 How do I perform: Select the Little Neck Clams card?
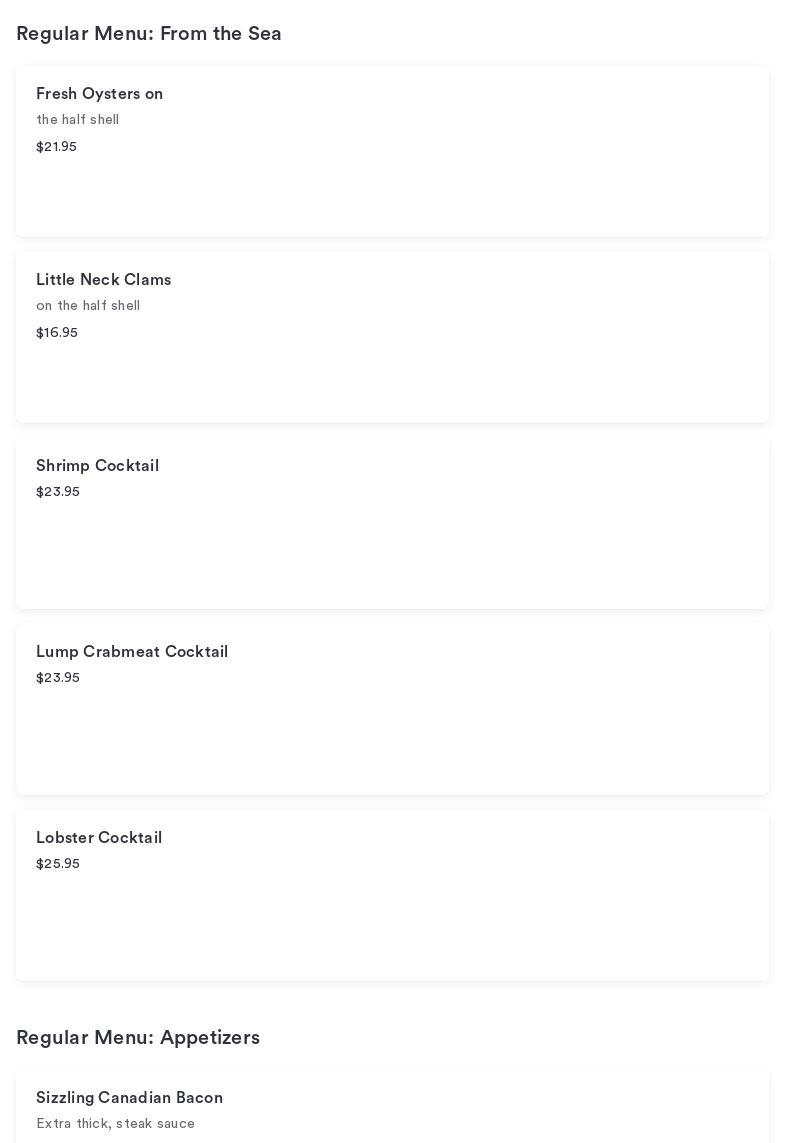click(392, 337)
